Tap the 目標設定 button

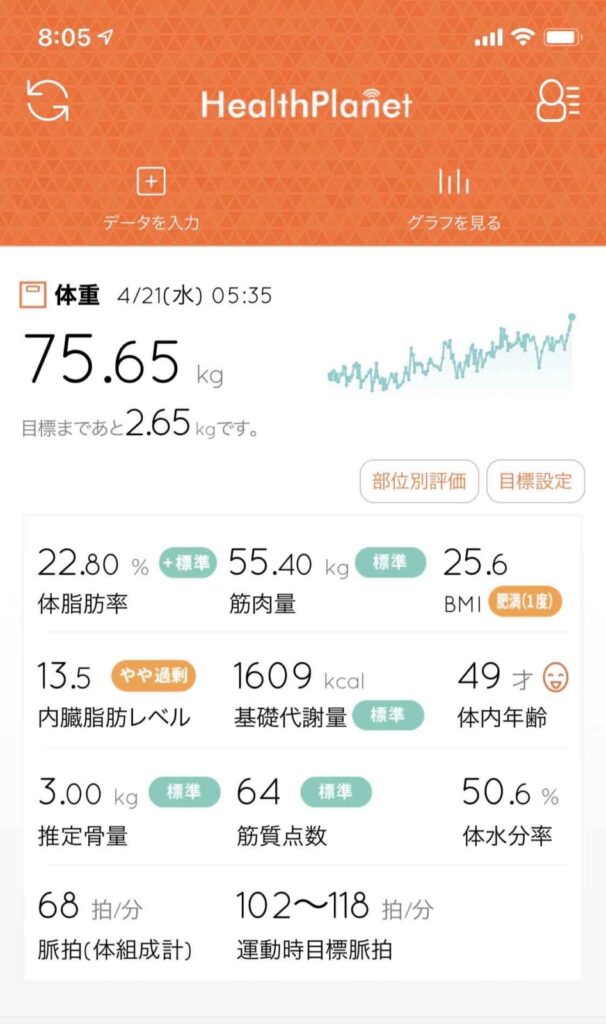[534, 481]
